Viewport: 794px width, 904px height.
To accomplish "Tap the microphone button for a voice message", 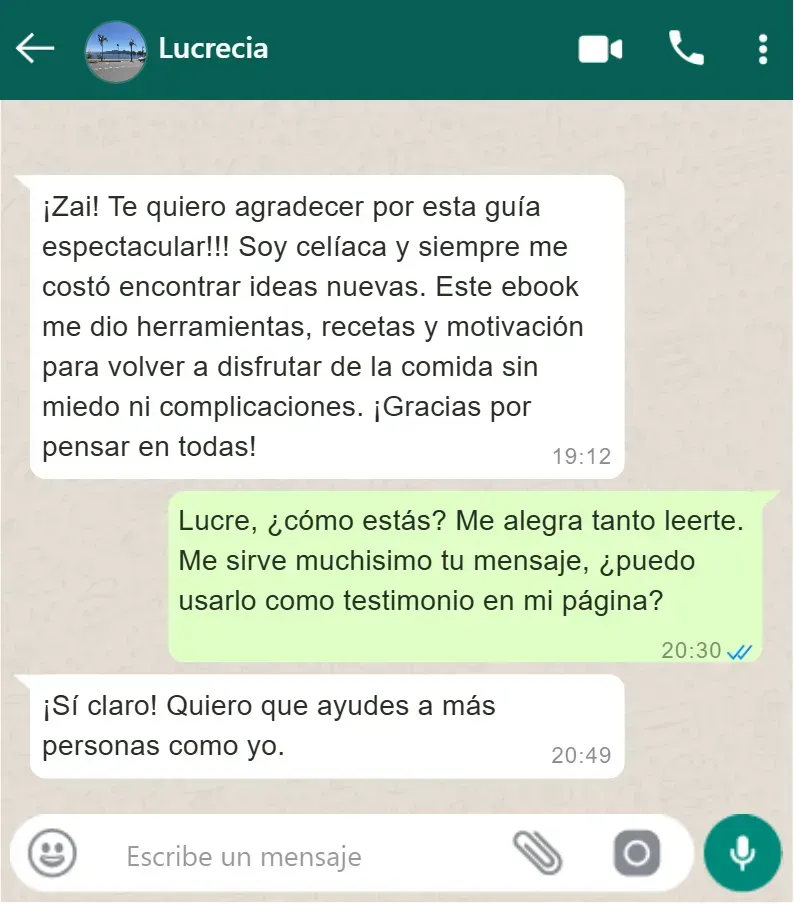I will pos(741,853).
